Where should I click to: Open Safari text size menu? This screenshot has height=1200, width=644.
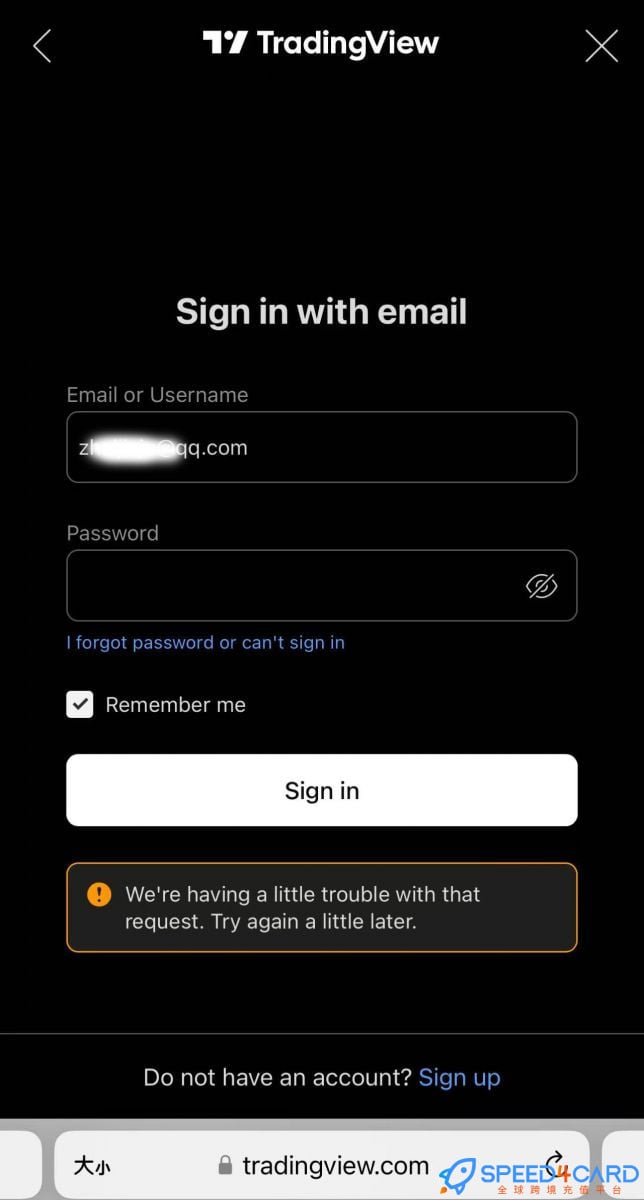pyautogui.click(x=92, y=1166)
